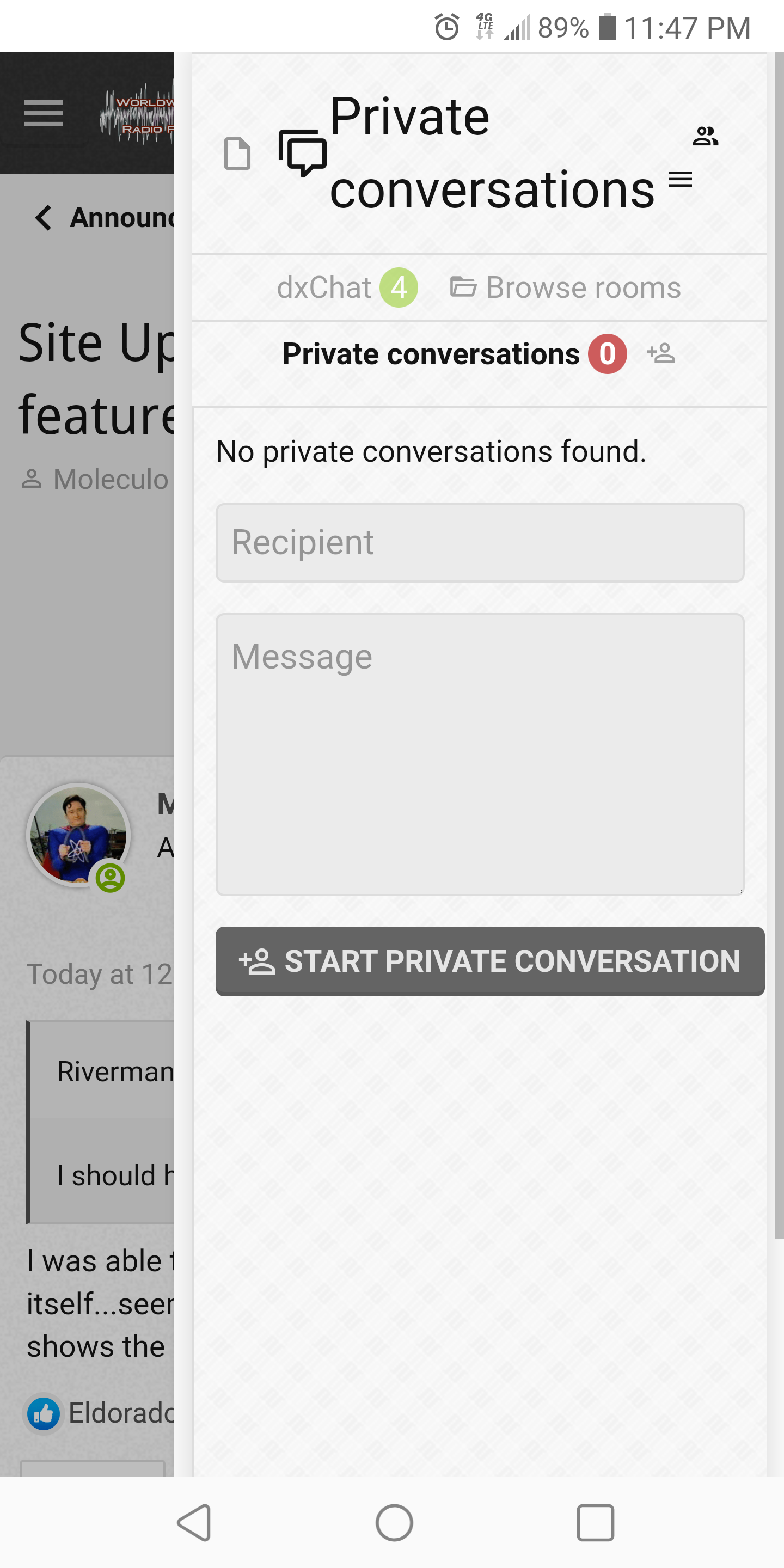The image size is (784, 1568).
Task: Start private conversation
Action: [489, 961]
